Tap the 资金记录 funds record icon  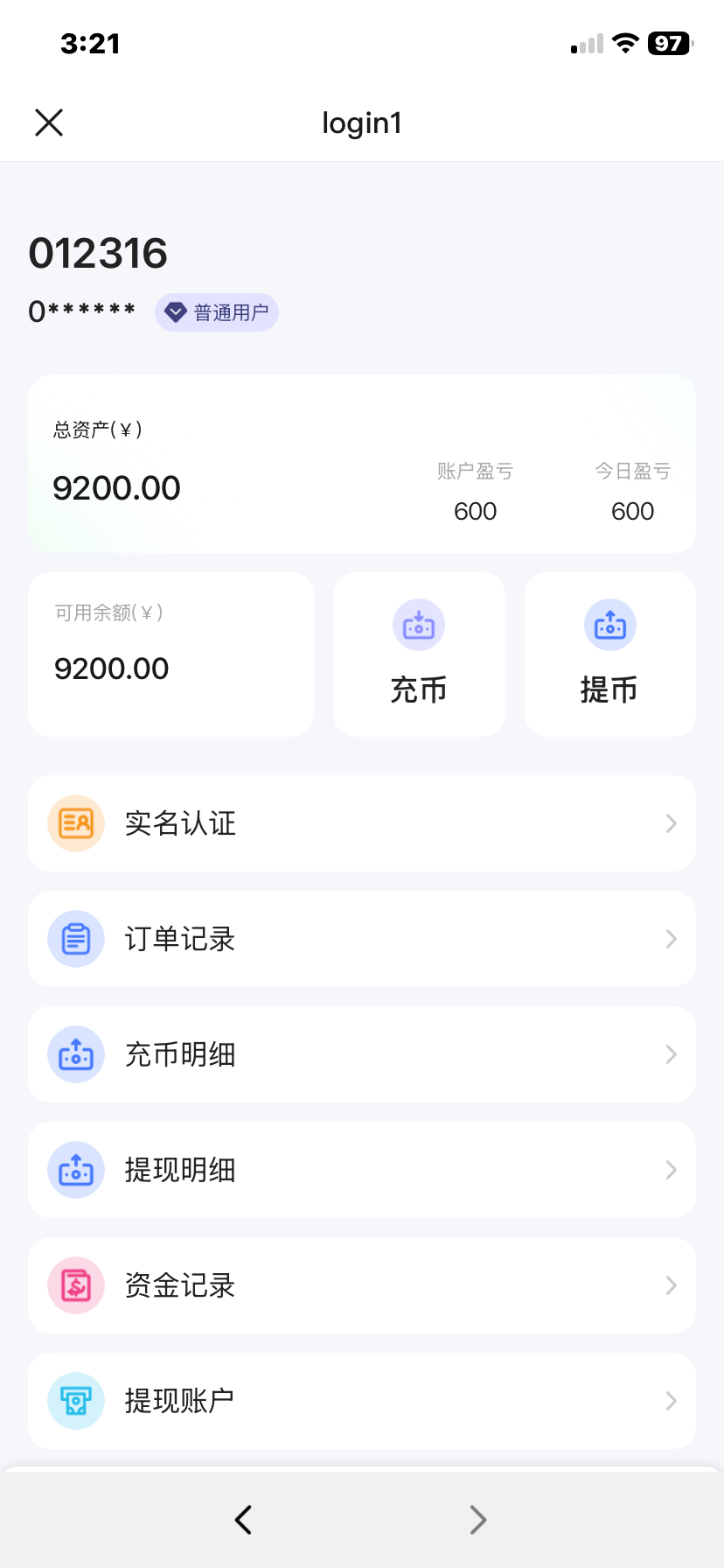75,1285
